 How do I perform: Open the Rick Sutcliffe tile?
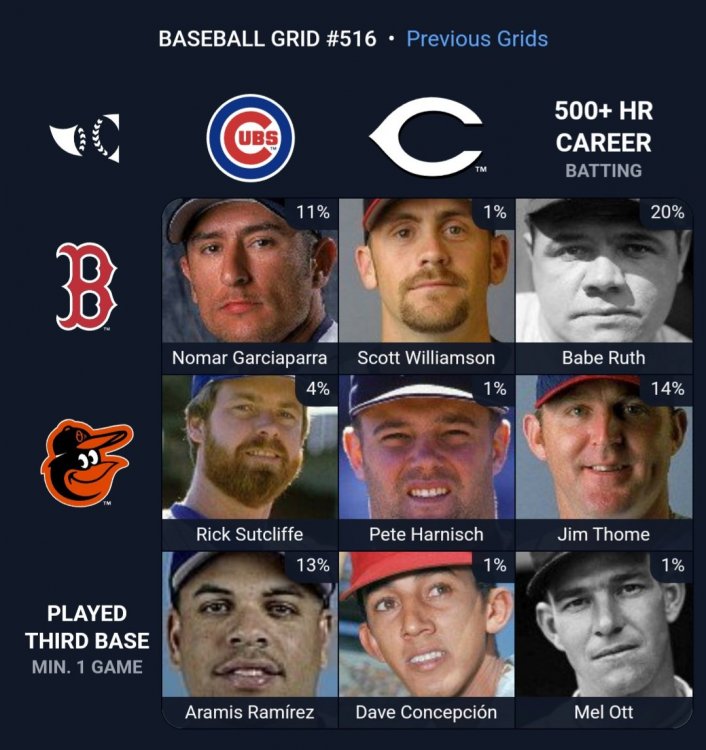(x=249, y=461)
